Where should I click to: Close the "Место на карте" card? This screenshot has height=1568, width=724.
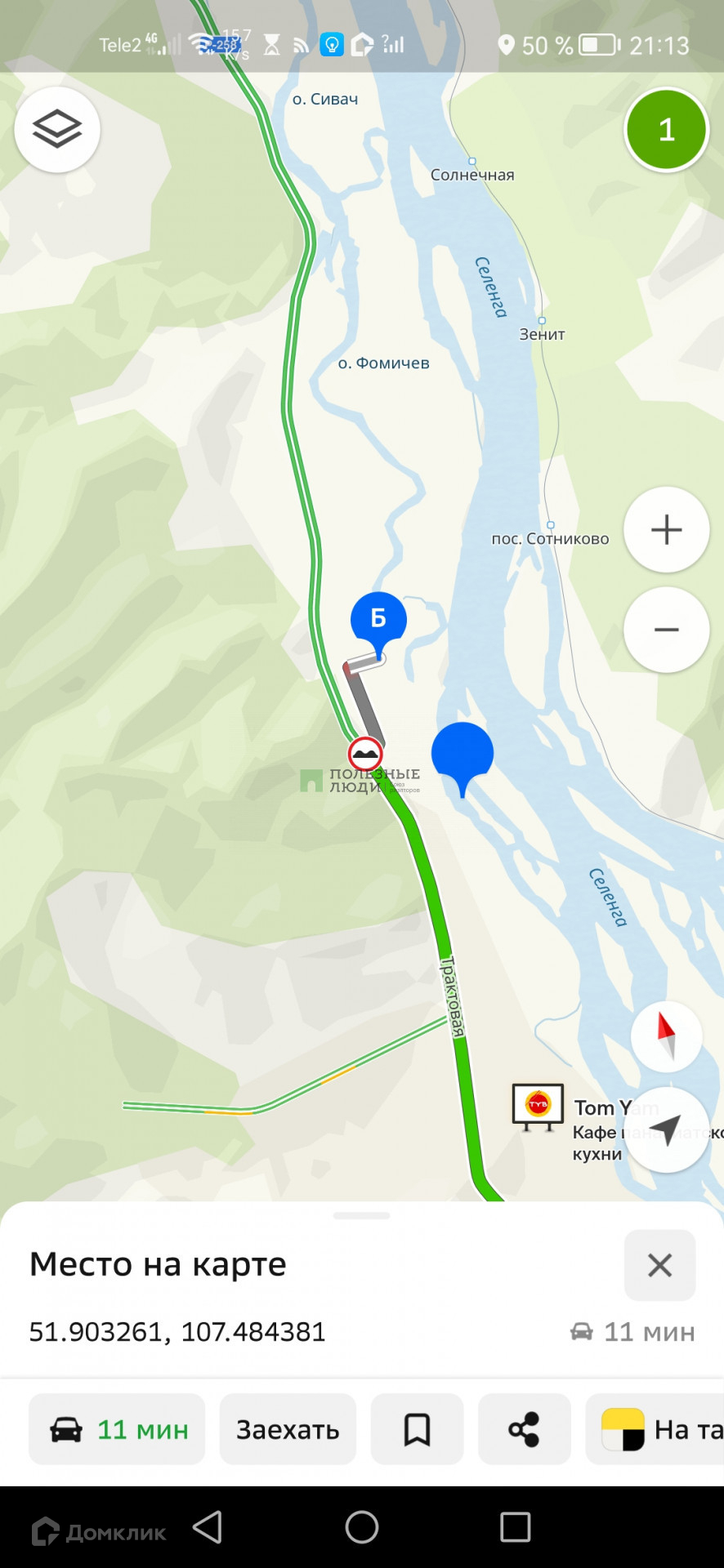click(x=659, y=1265)
